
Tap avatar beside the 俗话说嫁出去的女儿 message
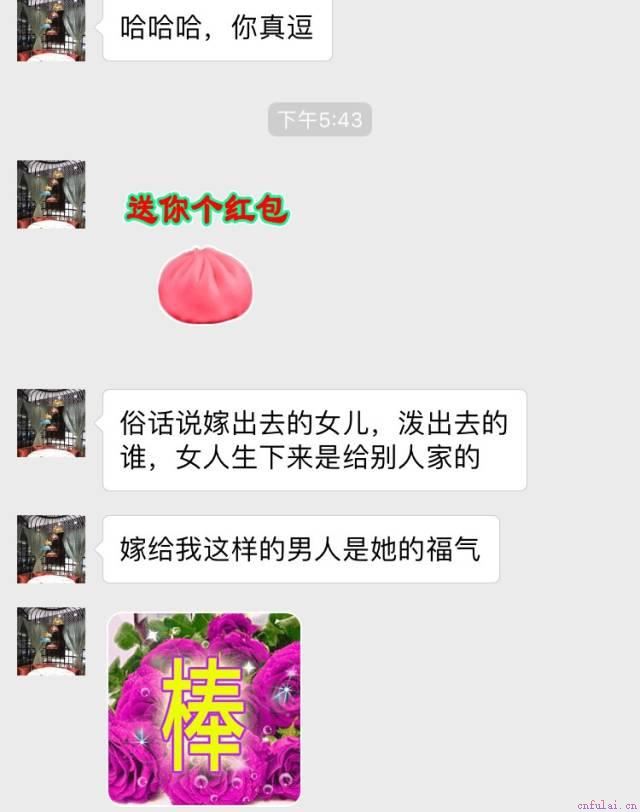pos(51,423)
